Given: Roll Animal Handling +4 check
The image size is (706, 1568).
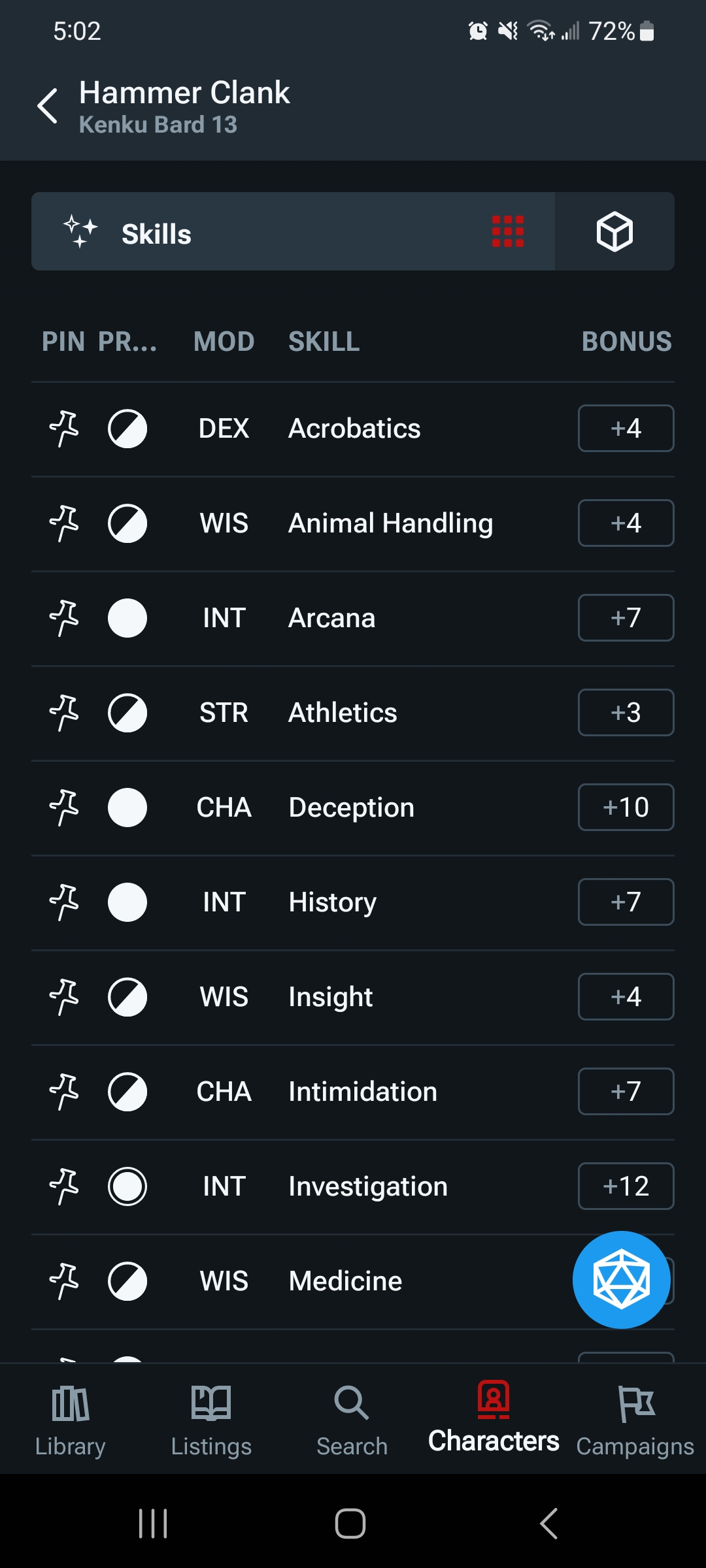Looking at the screenshot, I should pyautogui.click(x=626, y=523).
